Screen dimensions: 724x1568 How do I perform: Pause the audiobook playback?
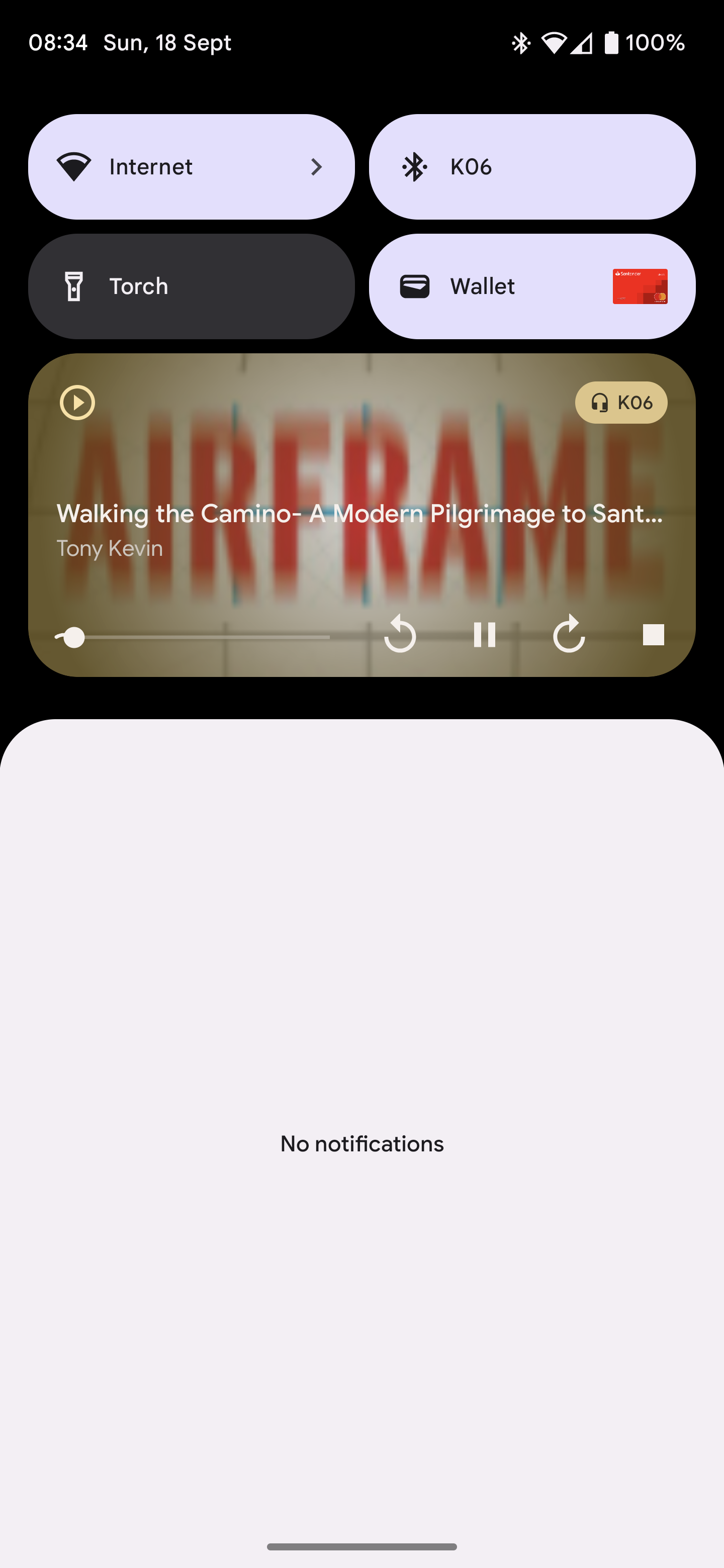pos(485,635)
